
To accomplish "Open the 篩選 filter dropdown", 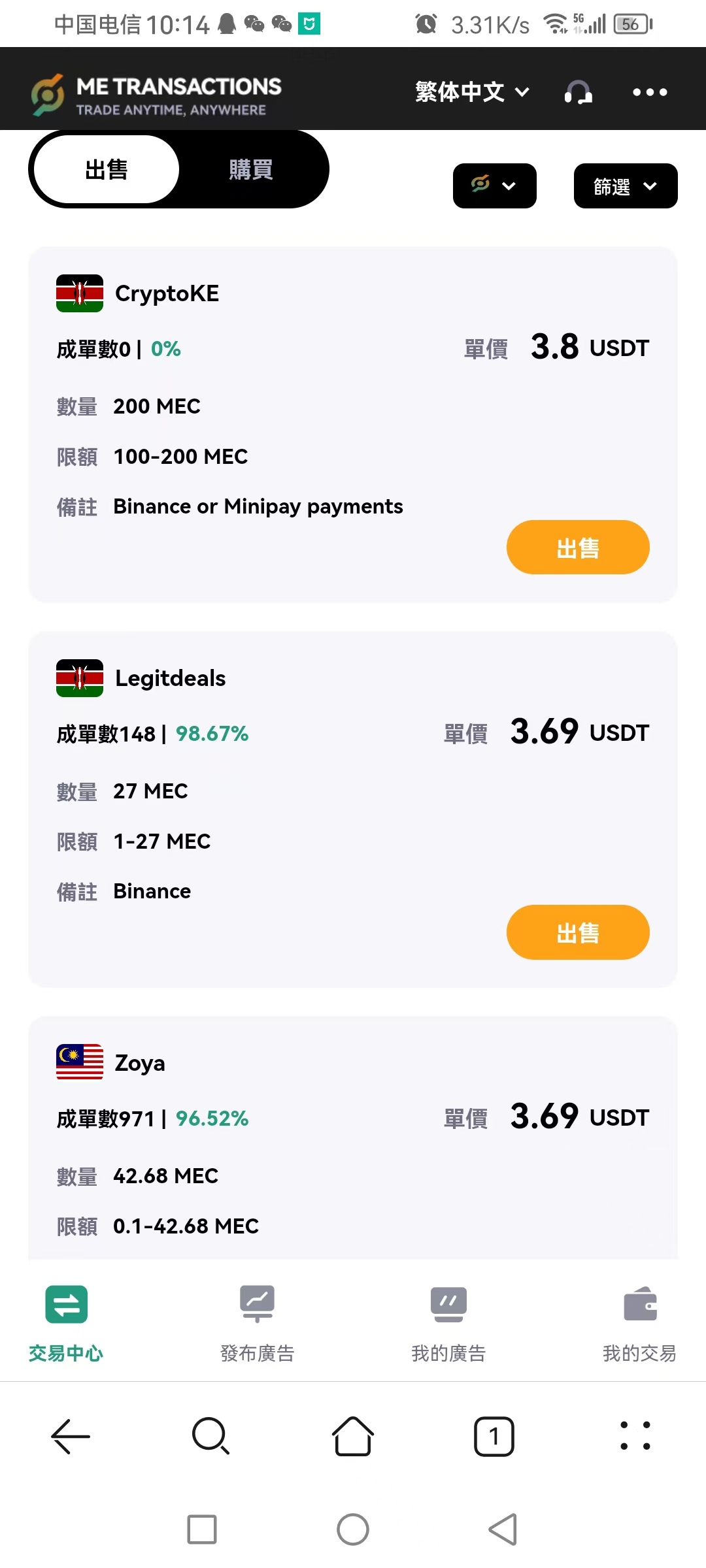I will tap(626, 186).
